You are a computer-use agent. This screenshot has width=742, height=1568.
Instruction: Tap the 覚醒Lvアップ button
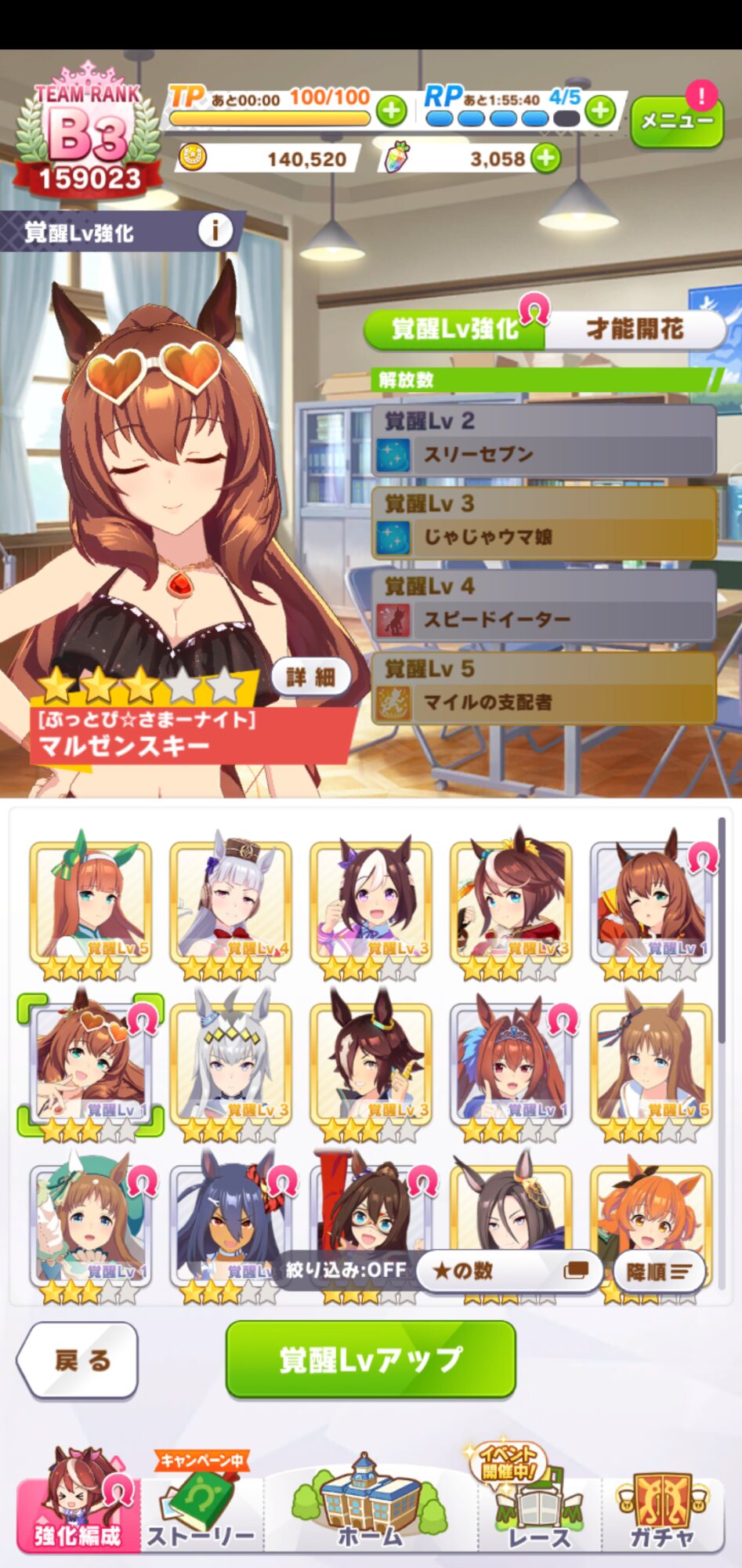[371, 1359]
